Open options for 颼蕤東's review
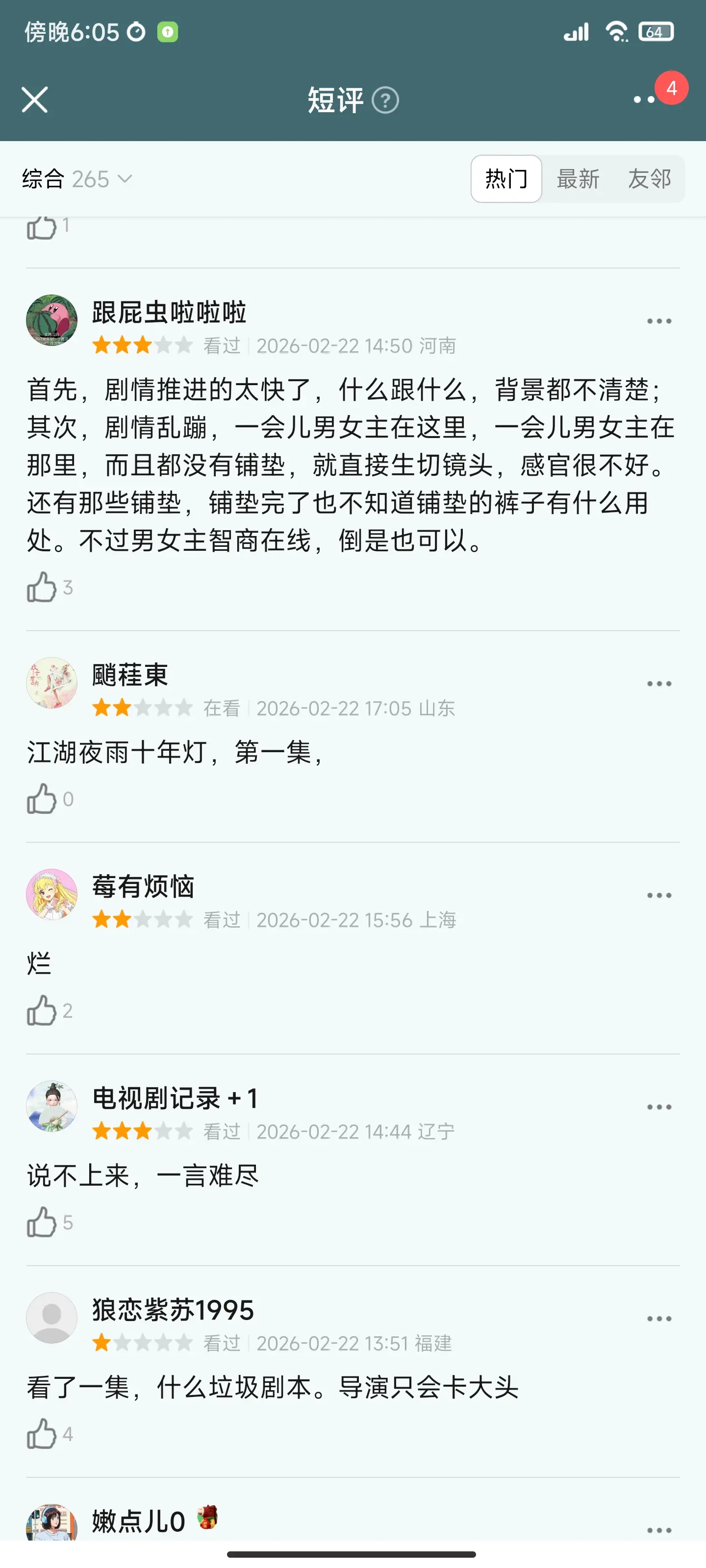The width and height of the screenshot is (706, 1568). click(658, 684)
